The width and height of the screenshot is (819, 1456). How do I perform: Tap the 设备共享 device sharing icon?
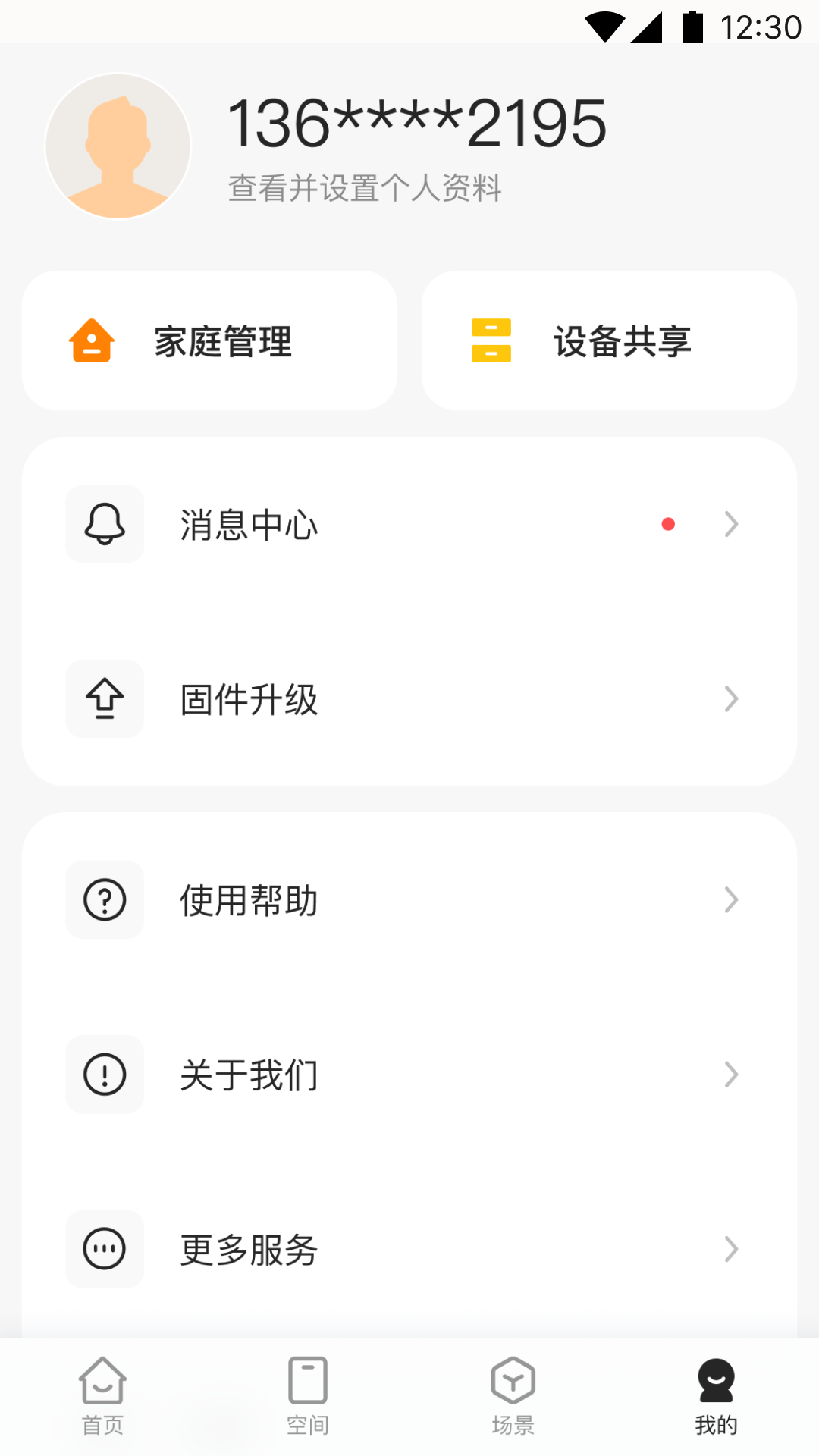(x=490, y=340)
